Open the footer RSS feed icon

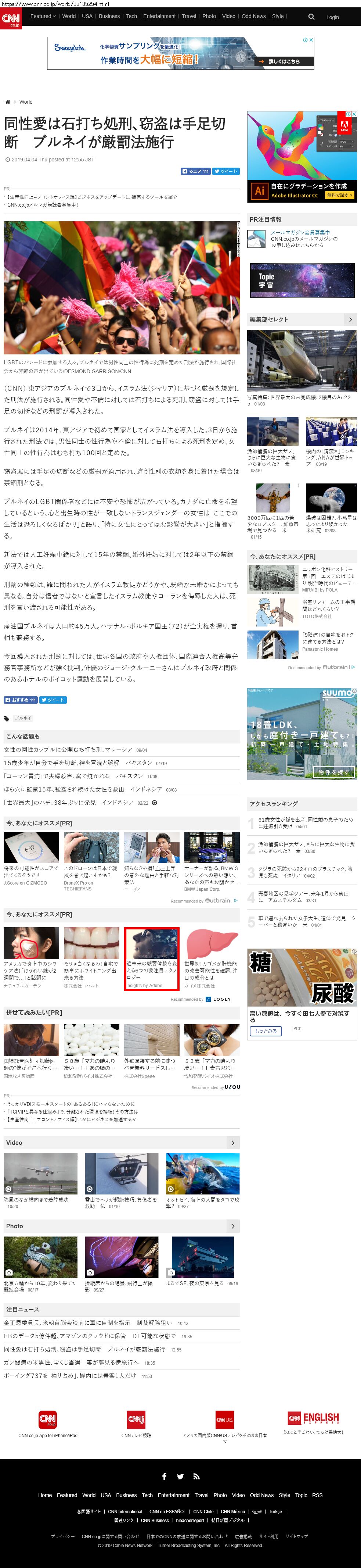click(196, 1477)
